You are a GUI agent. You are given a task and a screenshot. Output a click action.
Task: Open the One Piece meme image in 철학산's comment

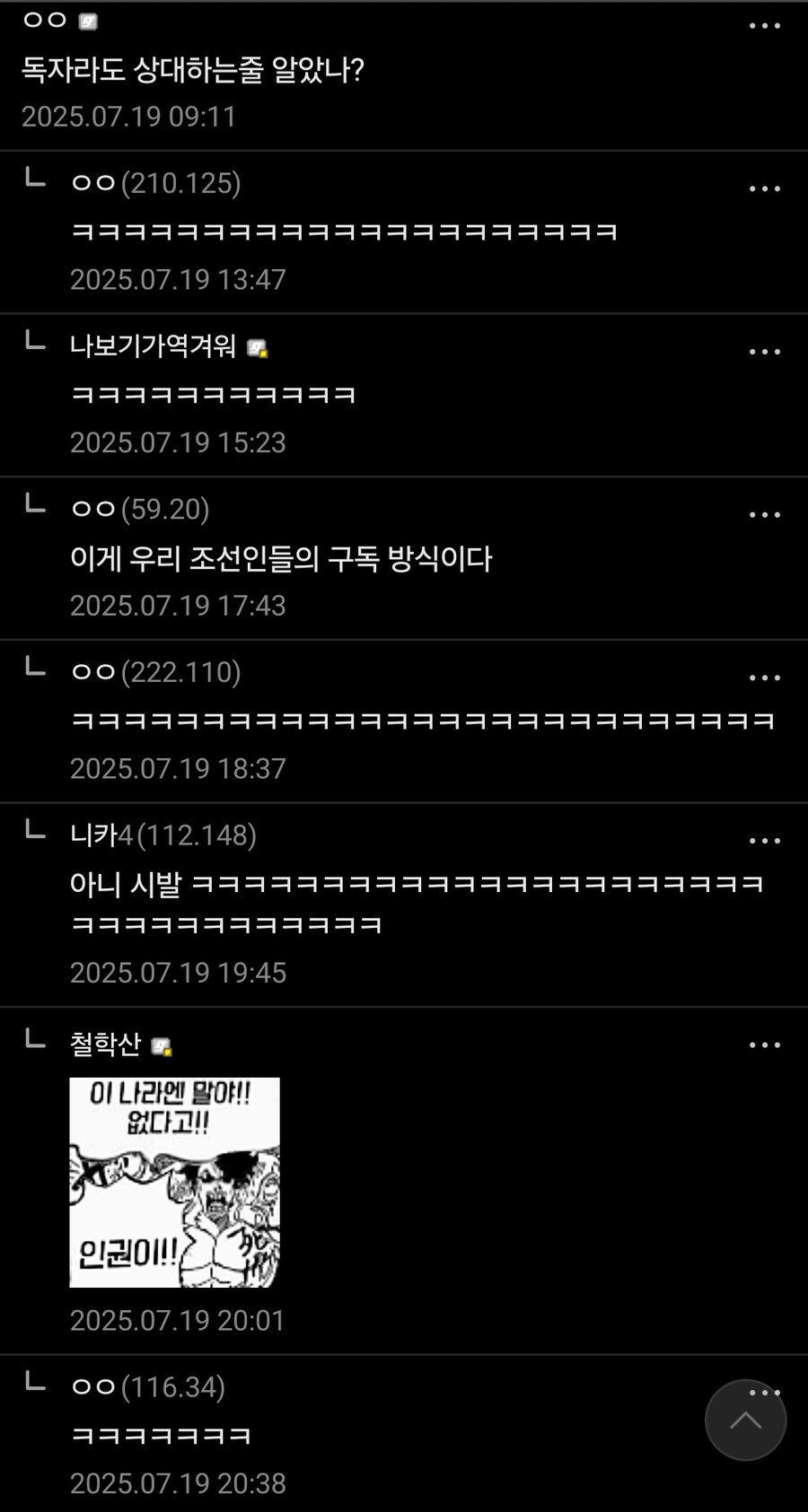pyautogui.click(x=176, y=1182)
